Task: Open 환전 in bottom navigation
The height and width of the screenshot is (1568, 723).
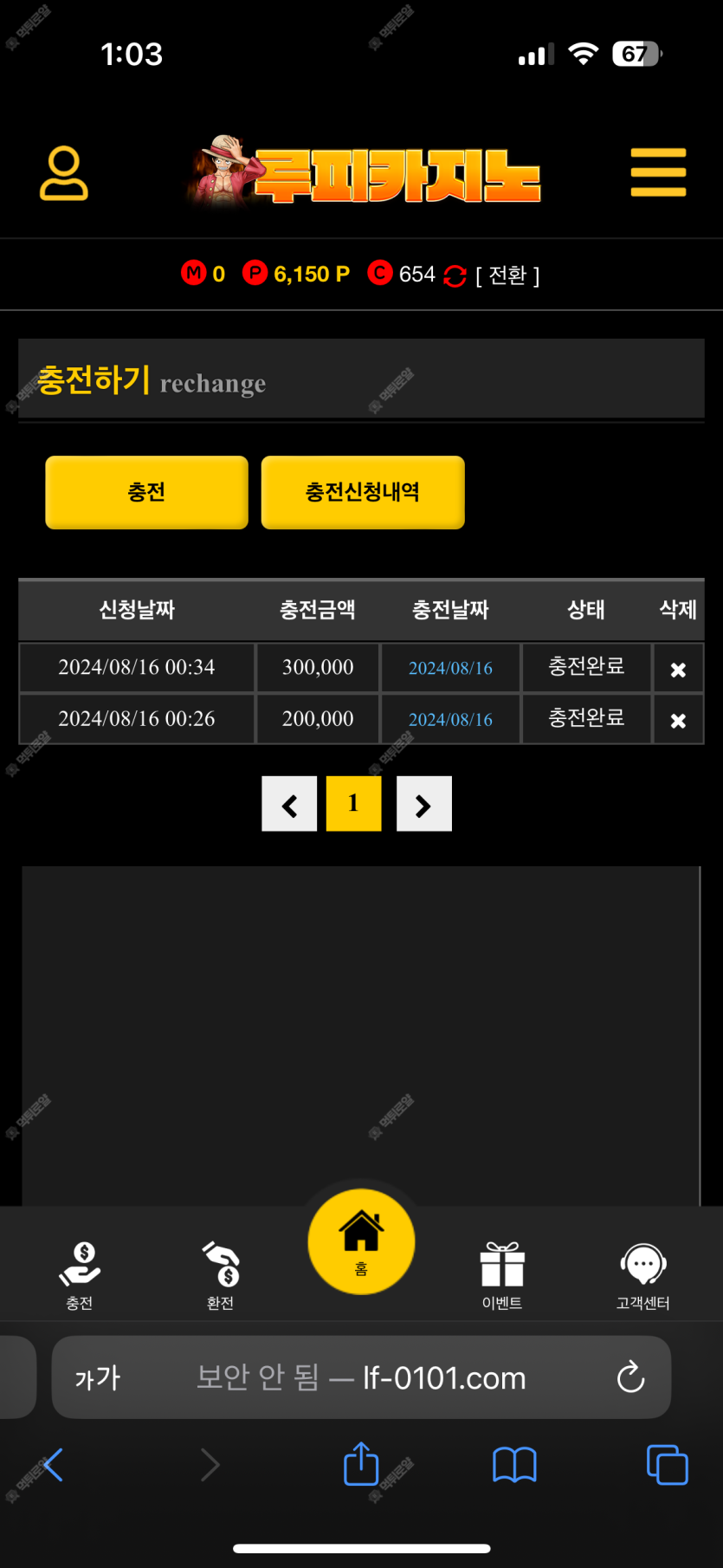Action: pyautogui.click(x=221, y=1275)
